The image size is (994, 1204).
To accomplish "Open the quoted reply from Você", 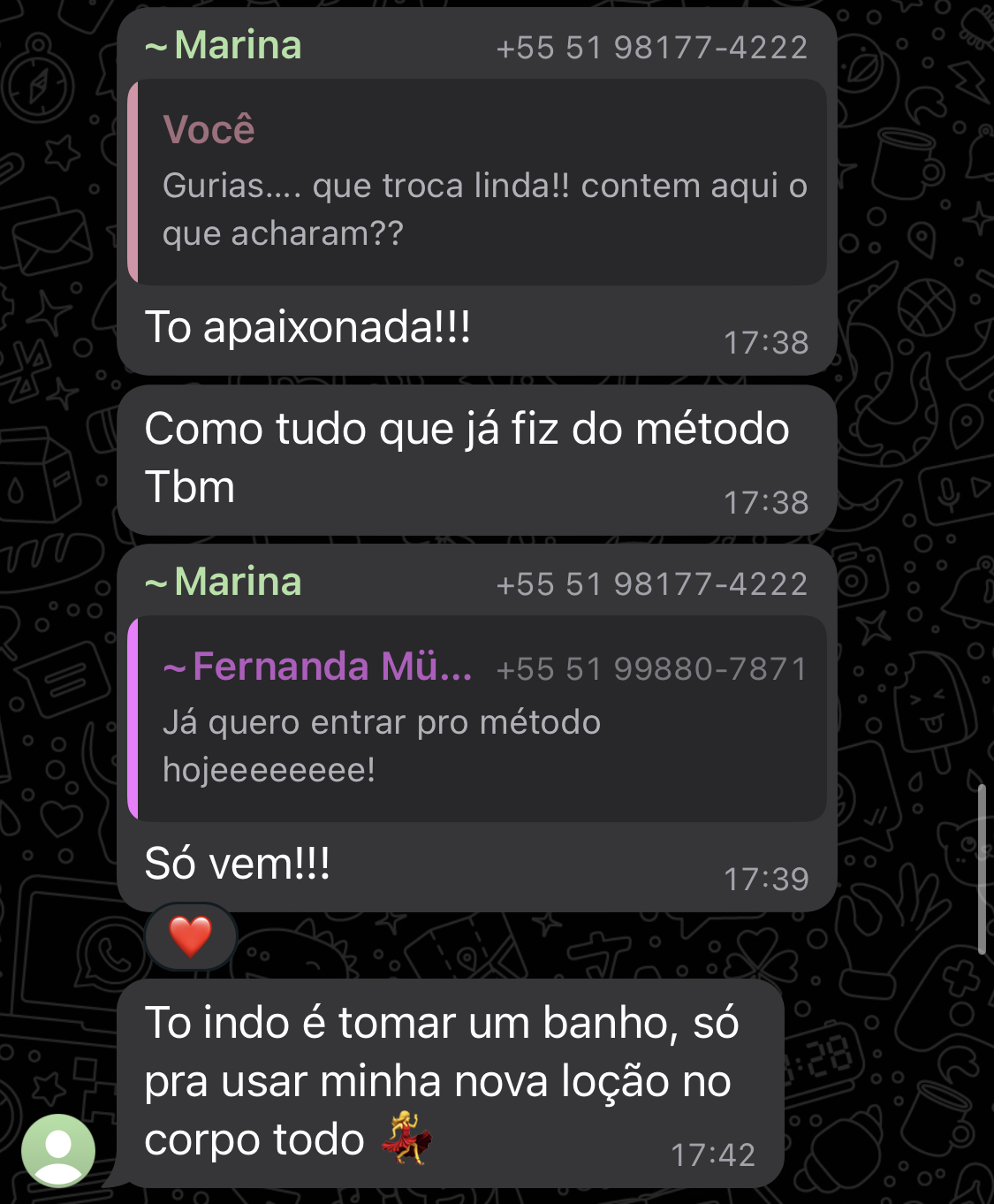I will coord(477,182).
